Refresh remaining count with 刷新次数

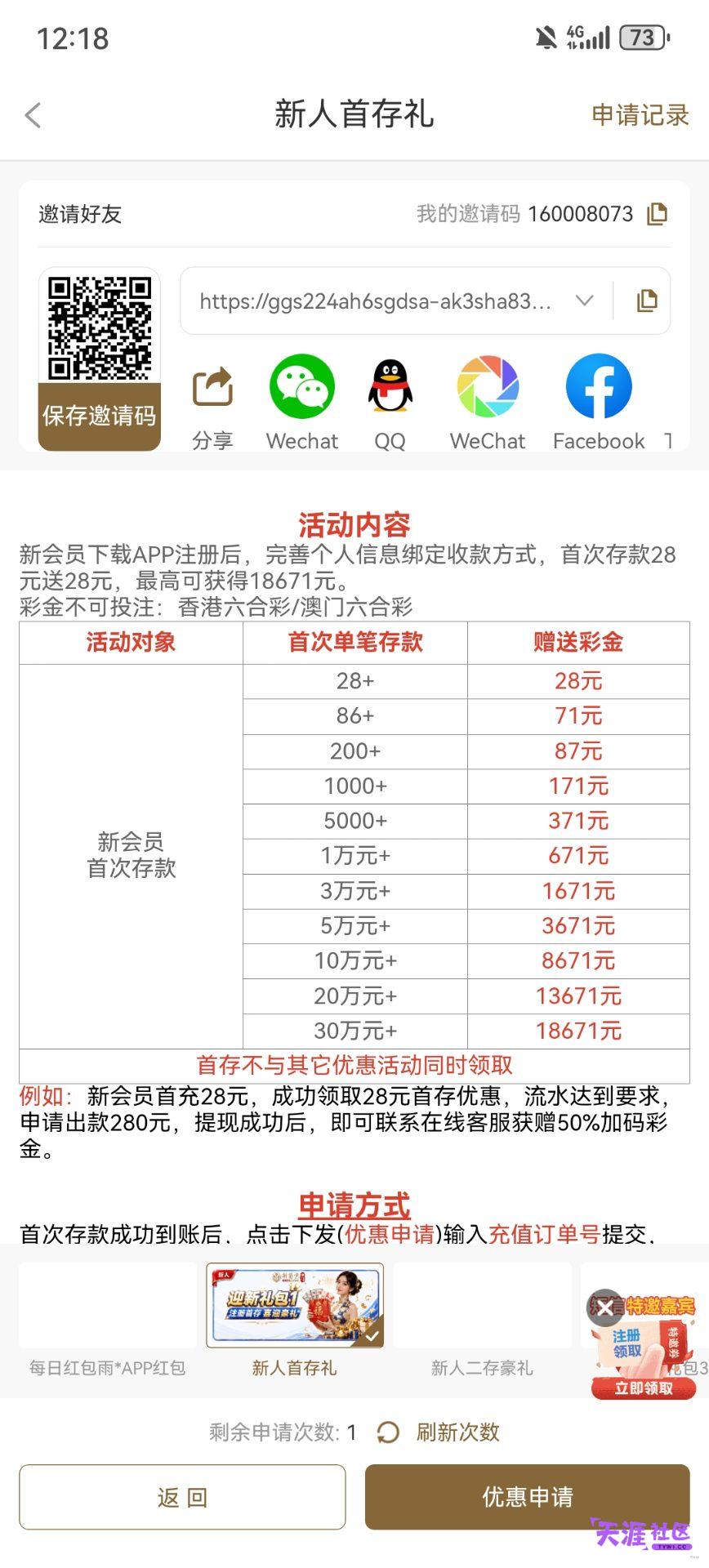pos(438,1432)
